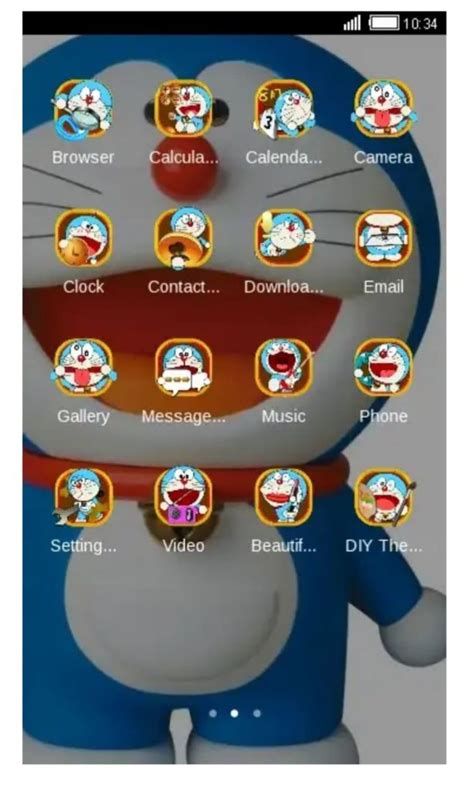Tap the first page indicator dot
The image size is (474, 790).
213,713
